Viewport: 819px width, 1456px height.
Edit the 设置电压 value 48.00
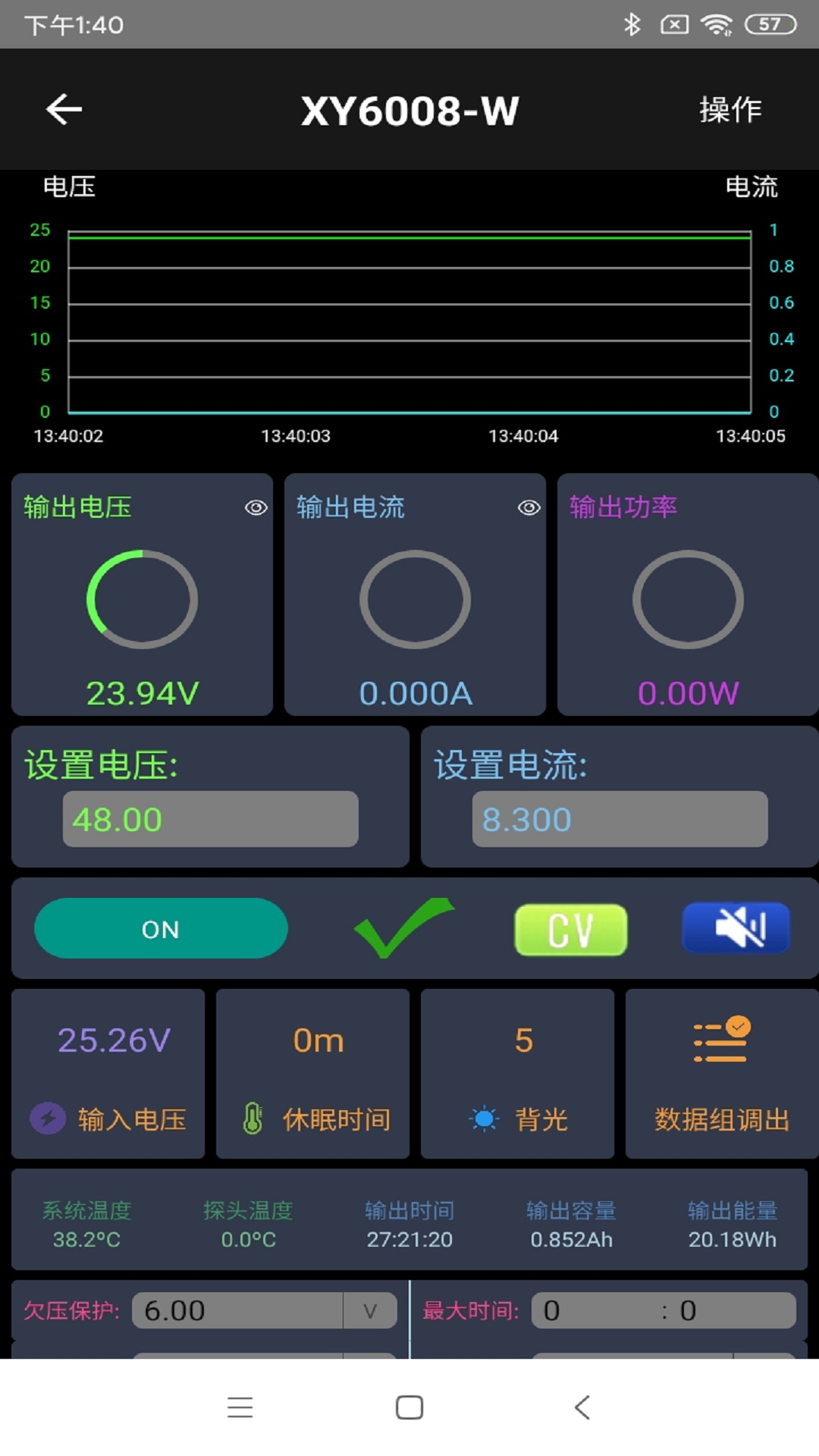pyautogui.click(x=210, y=819)
